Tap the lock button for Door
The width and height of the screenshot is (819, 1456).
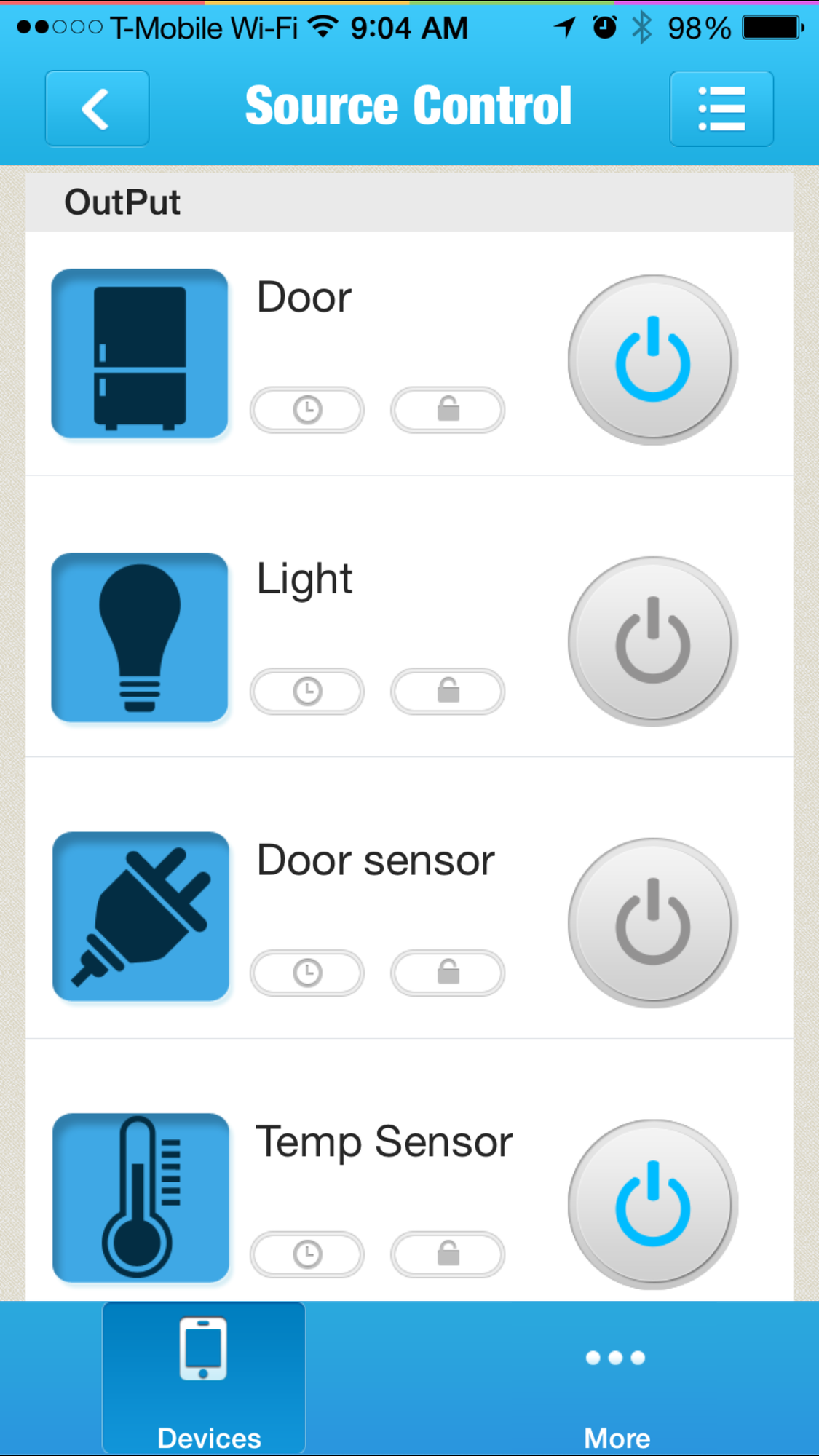click(448, 410)
